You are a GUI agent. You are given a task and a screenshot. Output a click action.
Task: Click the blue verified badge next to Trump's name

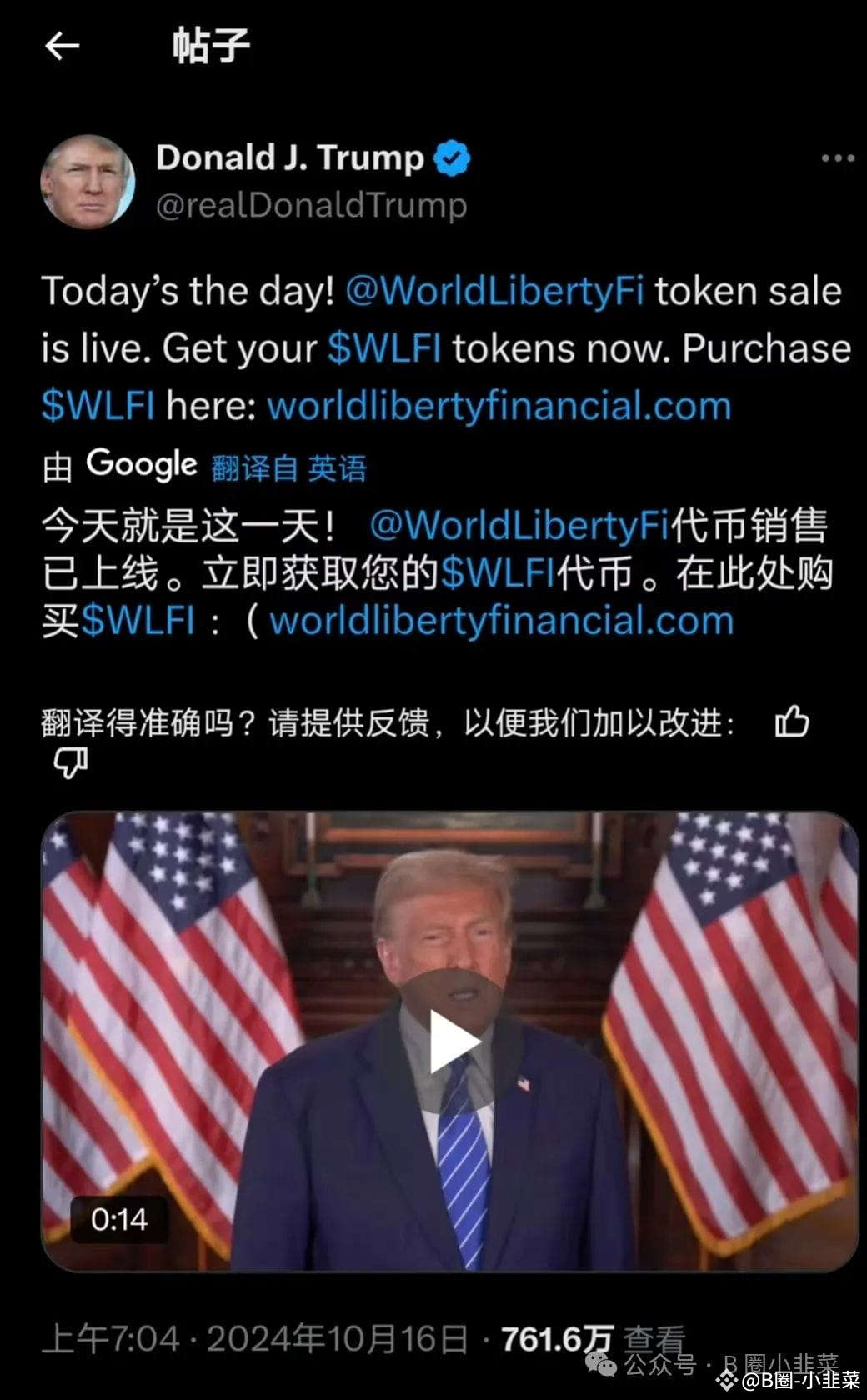tap(451, 155)
